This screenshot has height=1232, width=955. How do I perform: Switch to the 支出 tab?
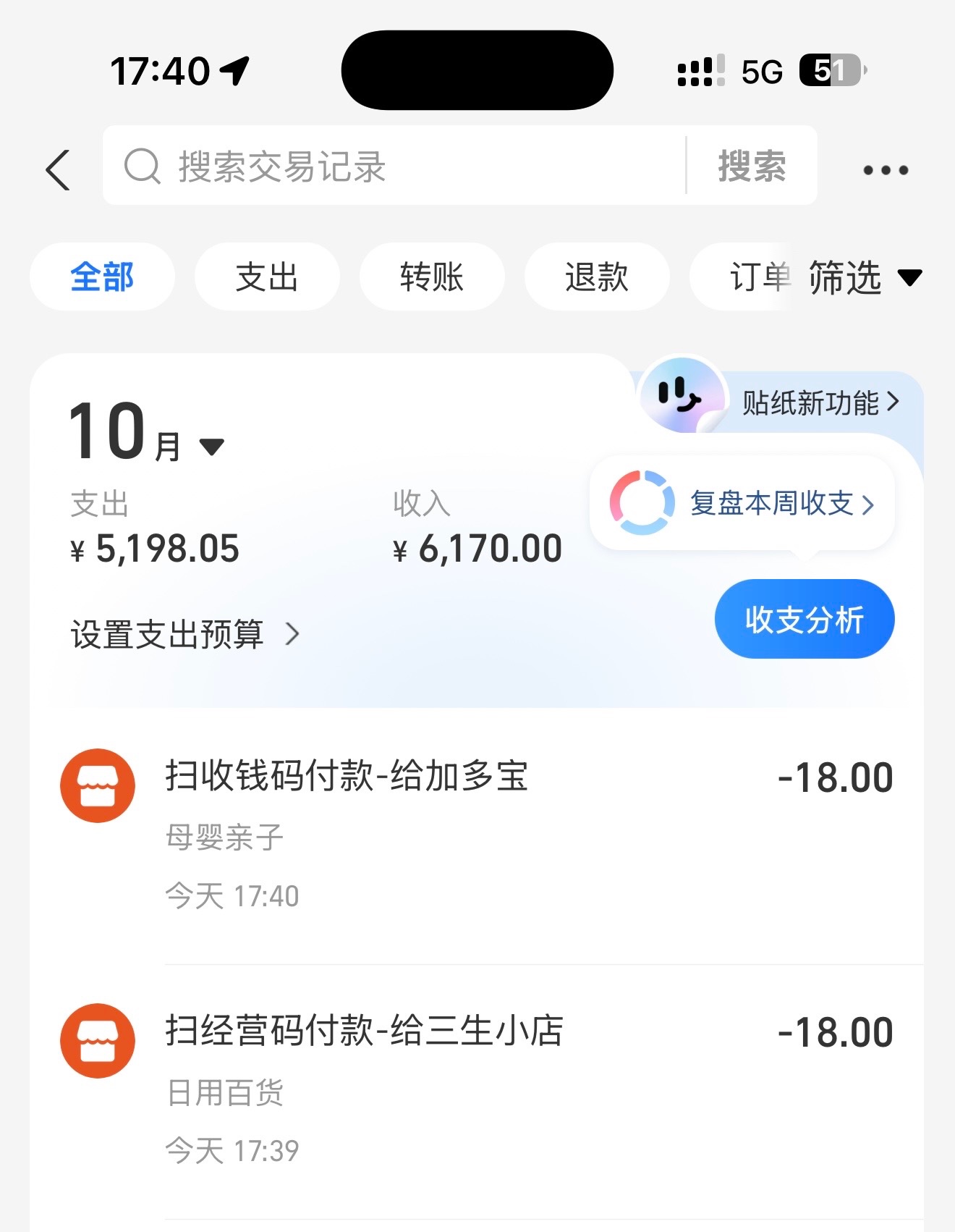pyautogui.click(x=267, y=277)
